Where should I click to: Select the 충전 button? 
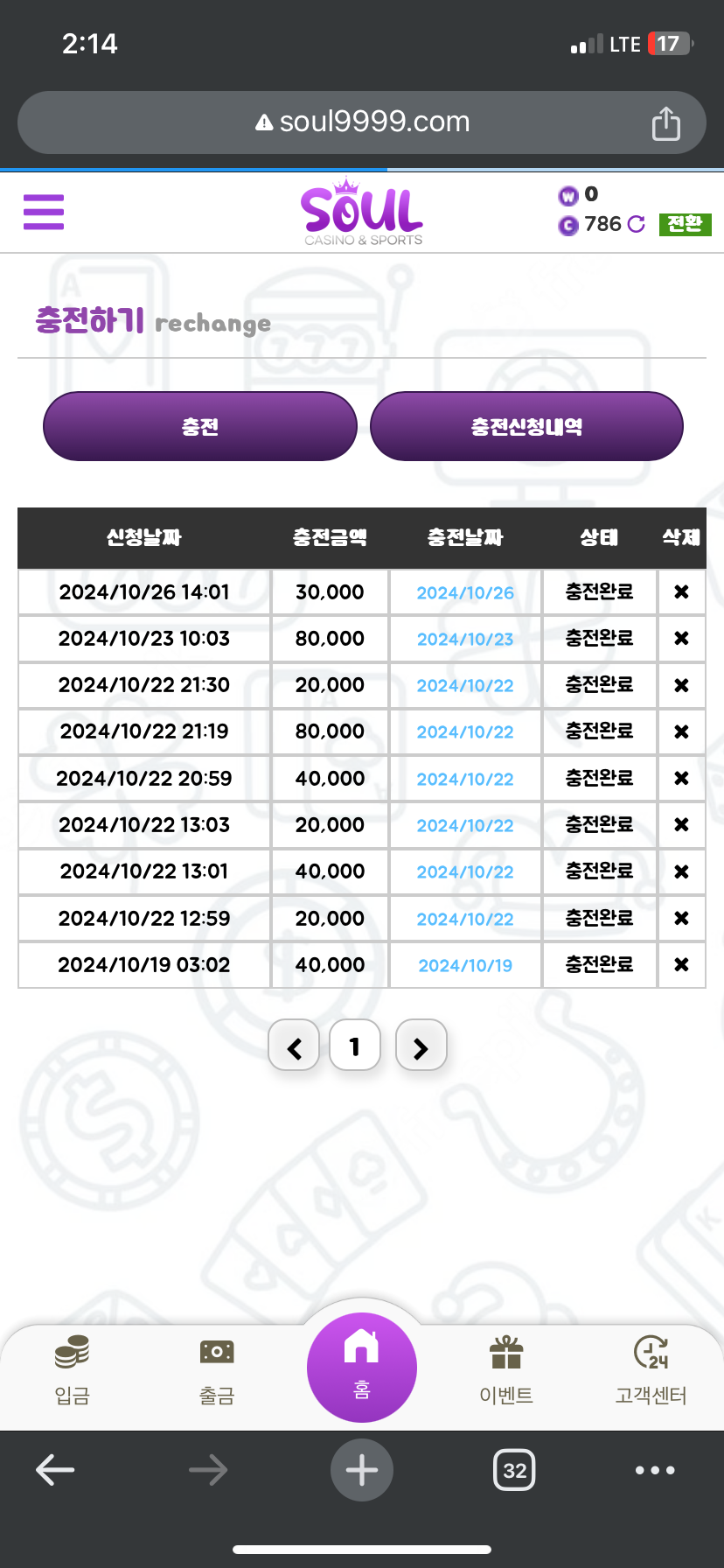[x=200, y=426]
